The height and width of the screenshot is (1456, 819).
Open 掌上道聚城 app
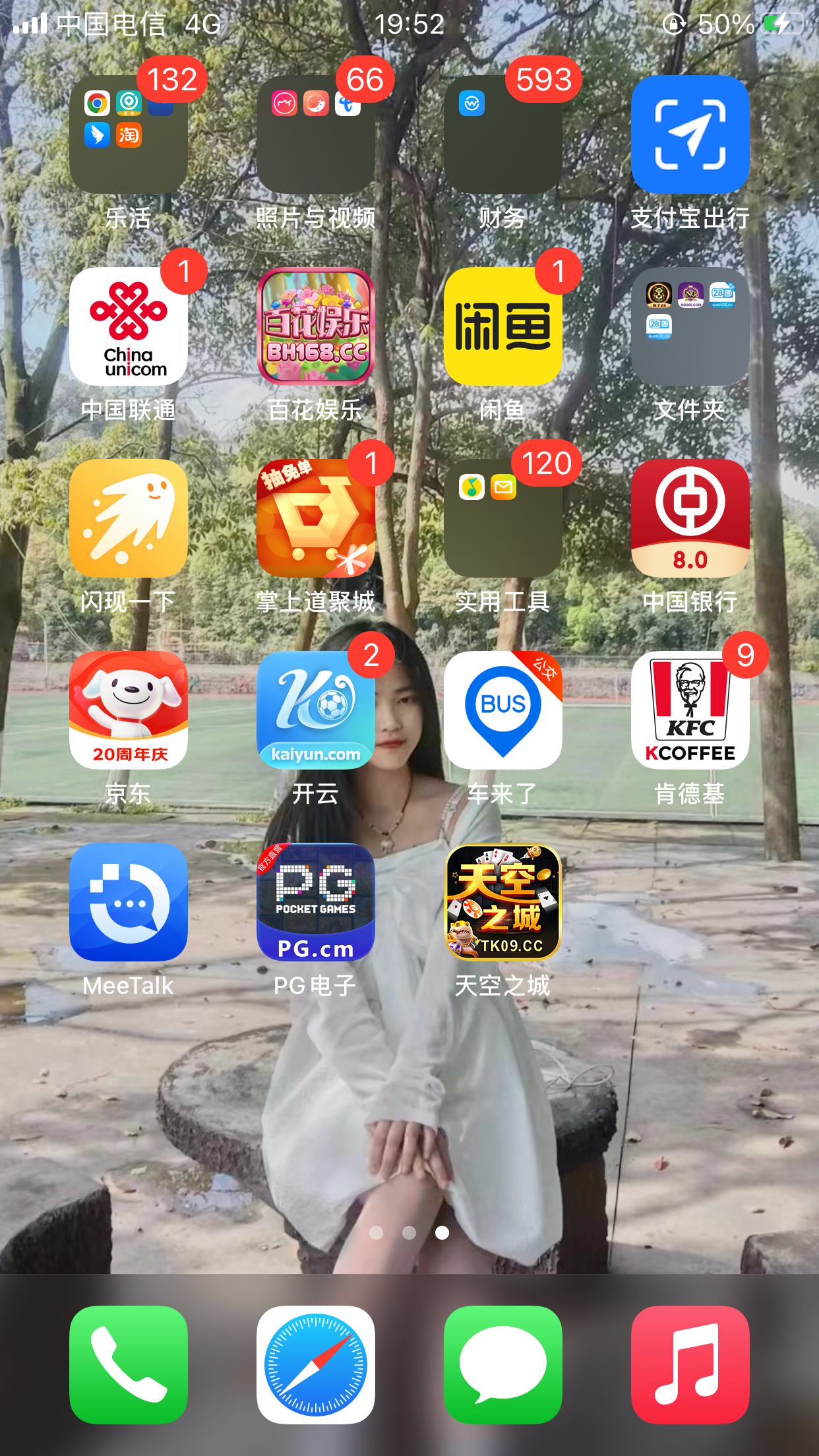tap(316, 518)
